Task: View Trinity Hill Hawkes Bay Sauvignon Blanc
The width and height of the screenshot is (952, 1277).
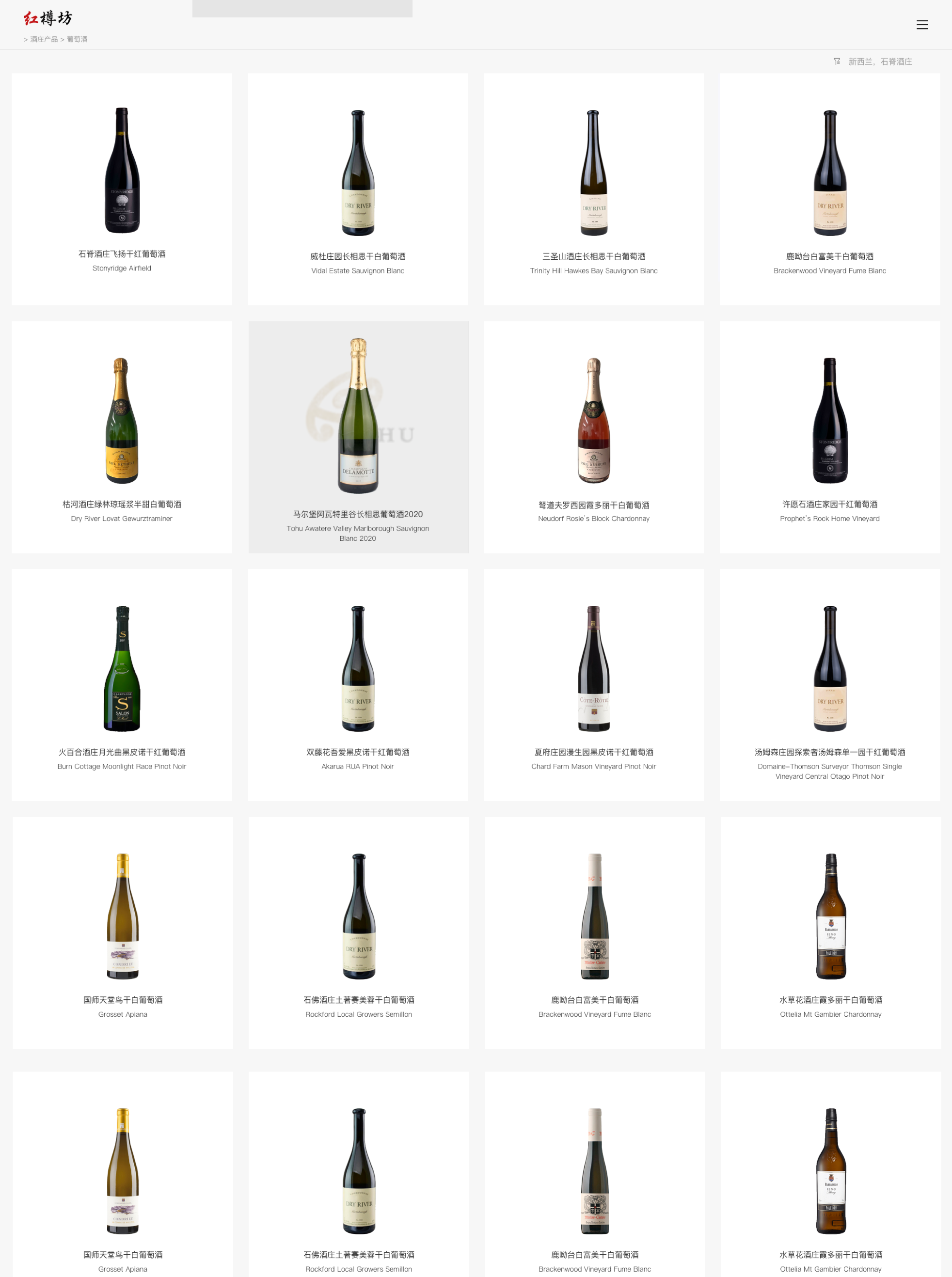Action: click(594, 189)
